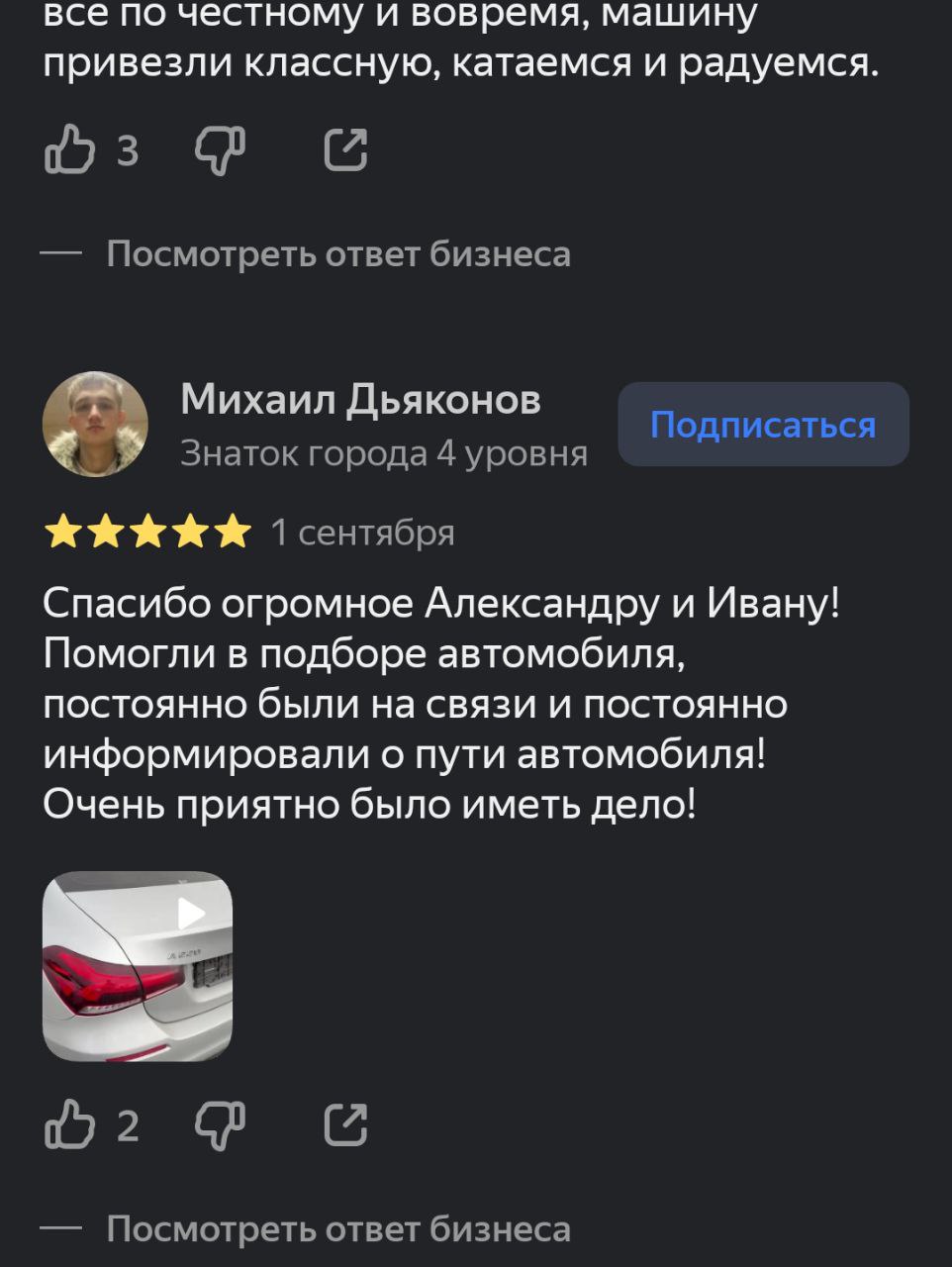Viewport: 952px width, 1267px height.
Task: Tap Подписаться to follow Михаил Дьяконов
Action: (763, 425)
